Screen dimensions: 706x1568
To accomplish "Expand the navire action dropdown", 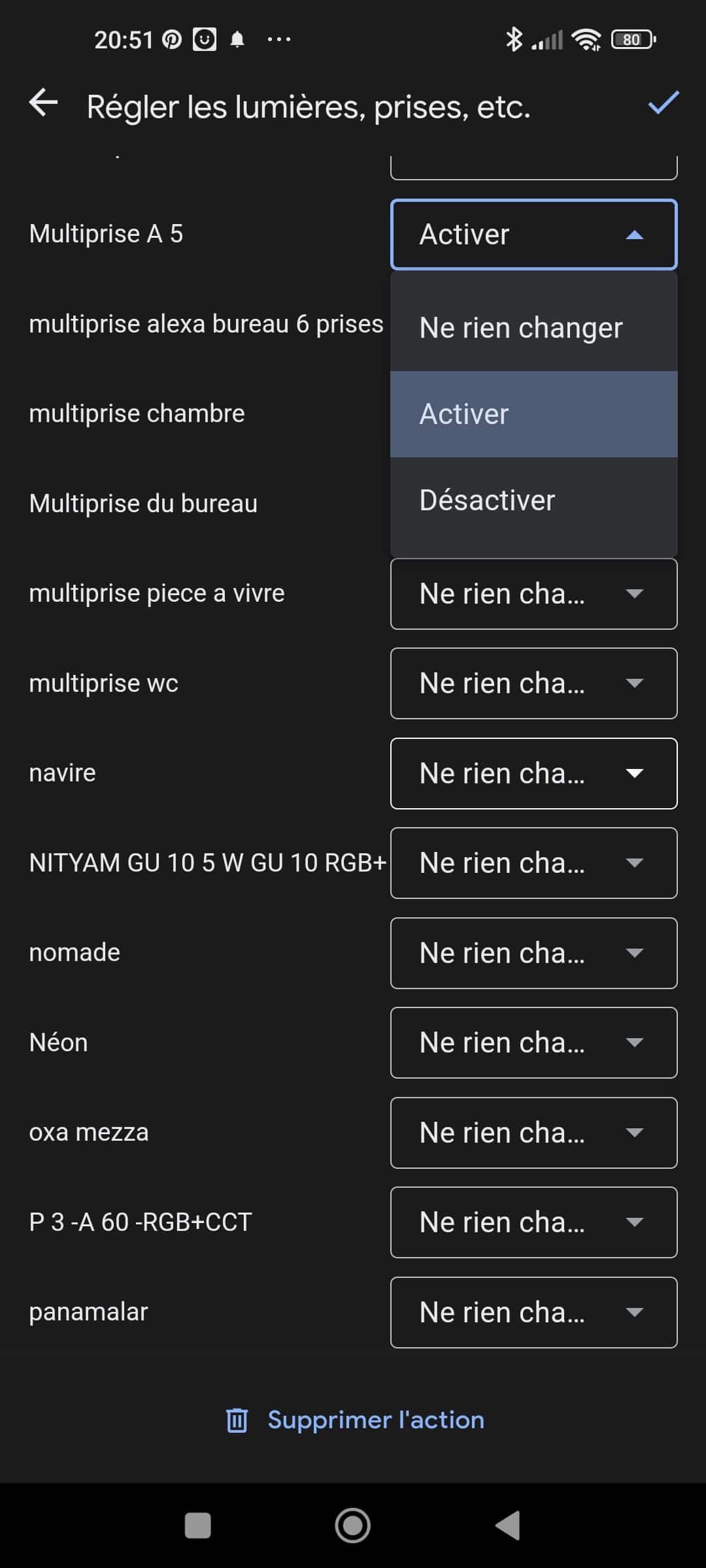I will 533,774.
